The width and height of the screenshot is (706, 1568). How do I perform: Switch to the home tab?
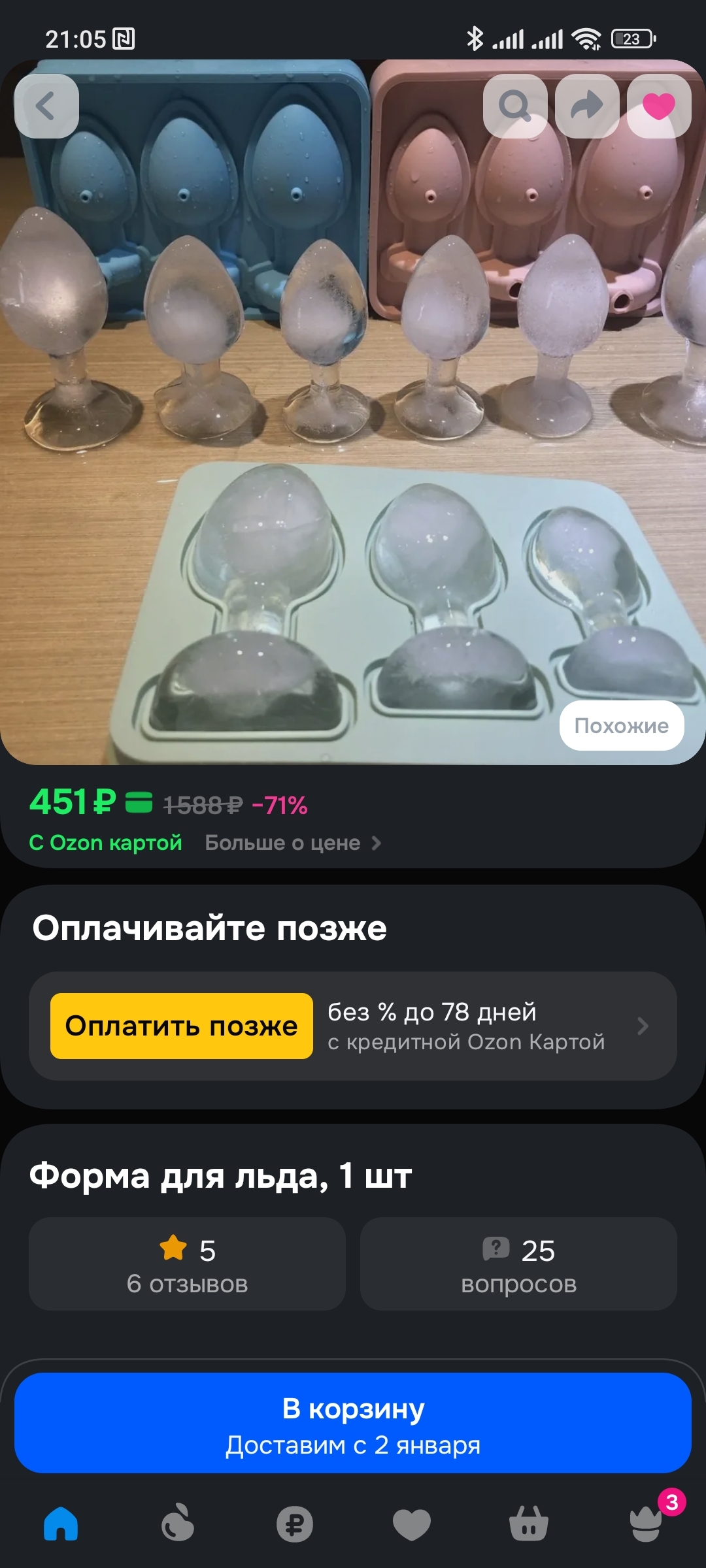(61, 1524)
